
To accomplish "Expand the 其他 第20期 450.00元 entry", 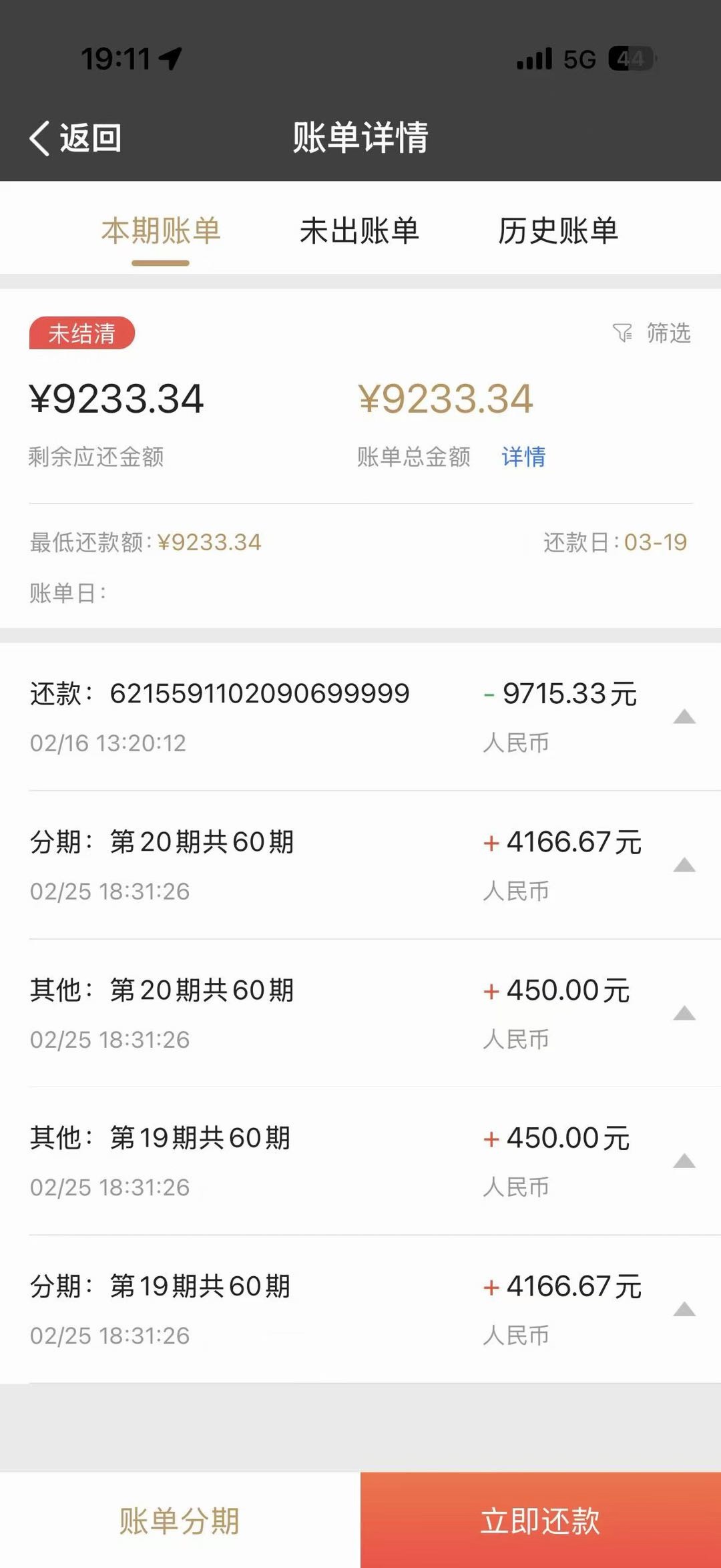I will (x=684, y=1014).
